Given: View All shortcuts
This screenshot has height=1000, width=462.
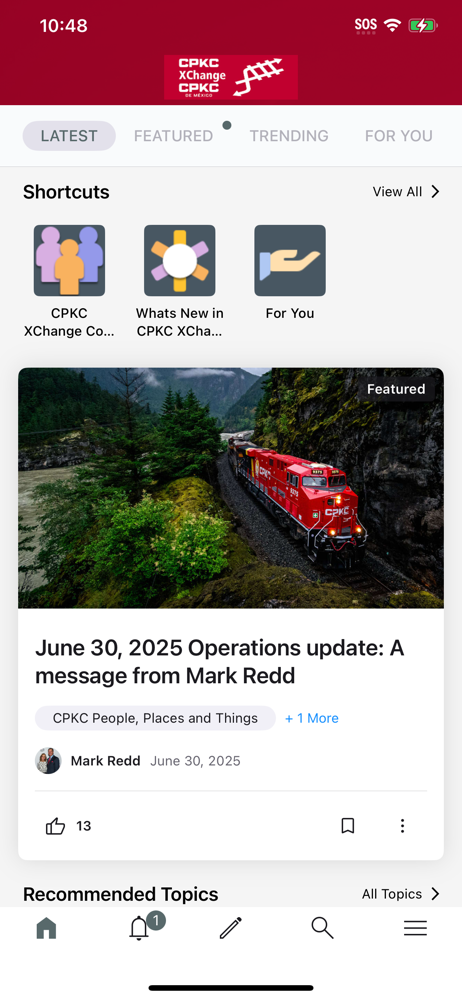Looking at the screenshot, I should [x=406, y=192].
